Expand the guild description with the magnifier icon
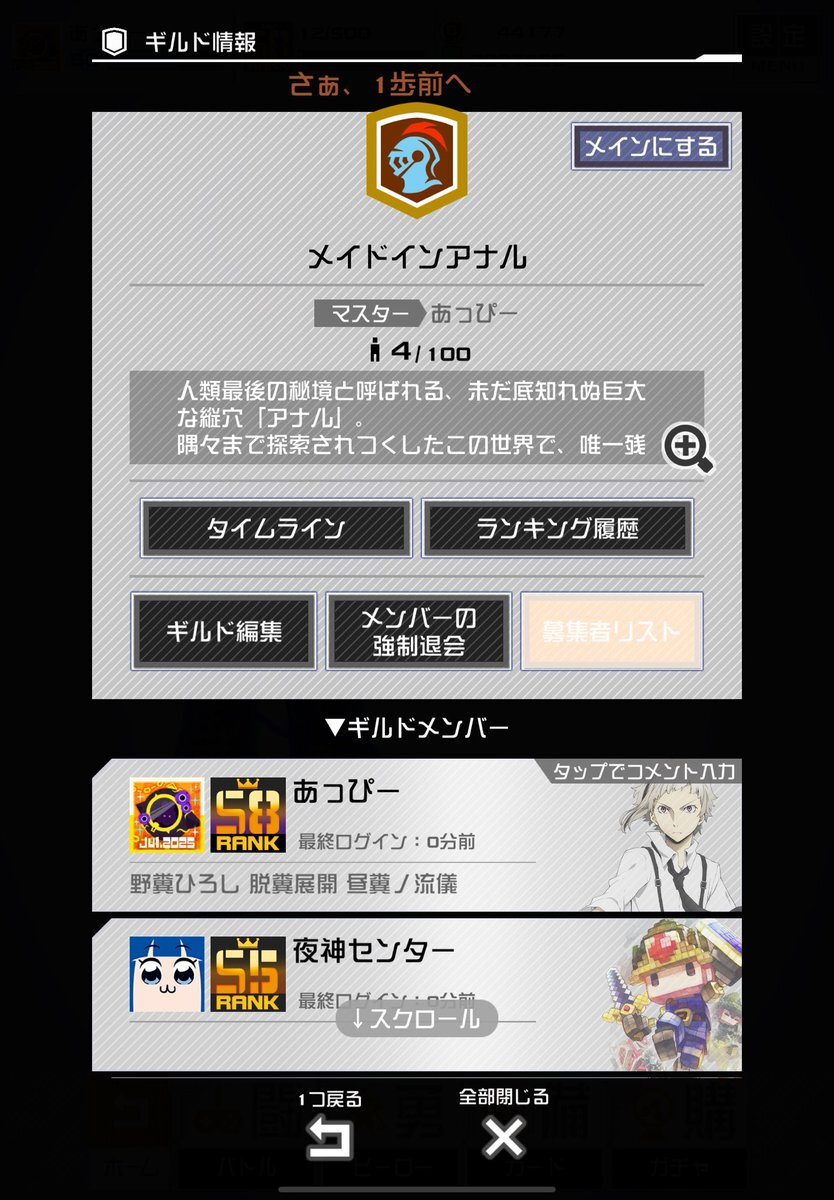Image resolution: width=834 pixels, height=1200 pixels. [x=690, y=448]
